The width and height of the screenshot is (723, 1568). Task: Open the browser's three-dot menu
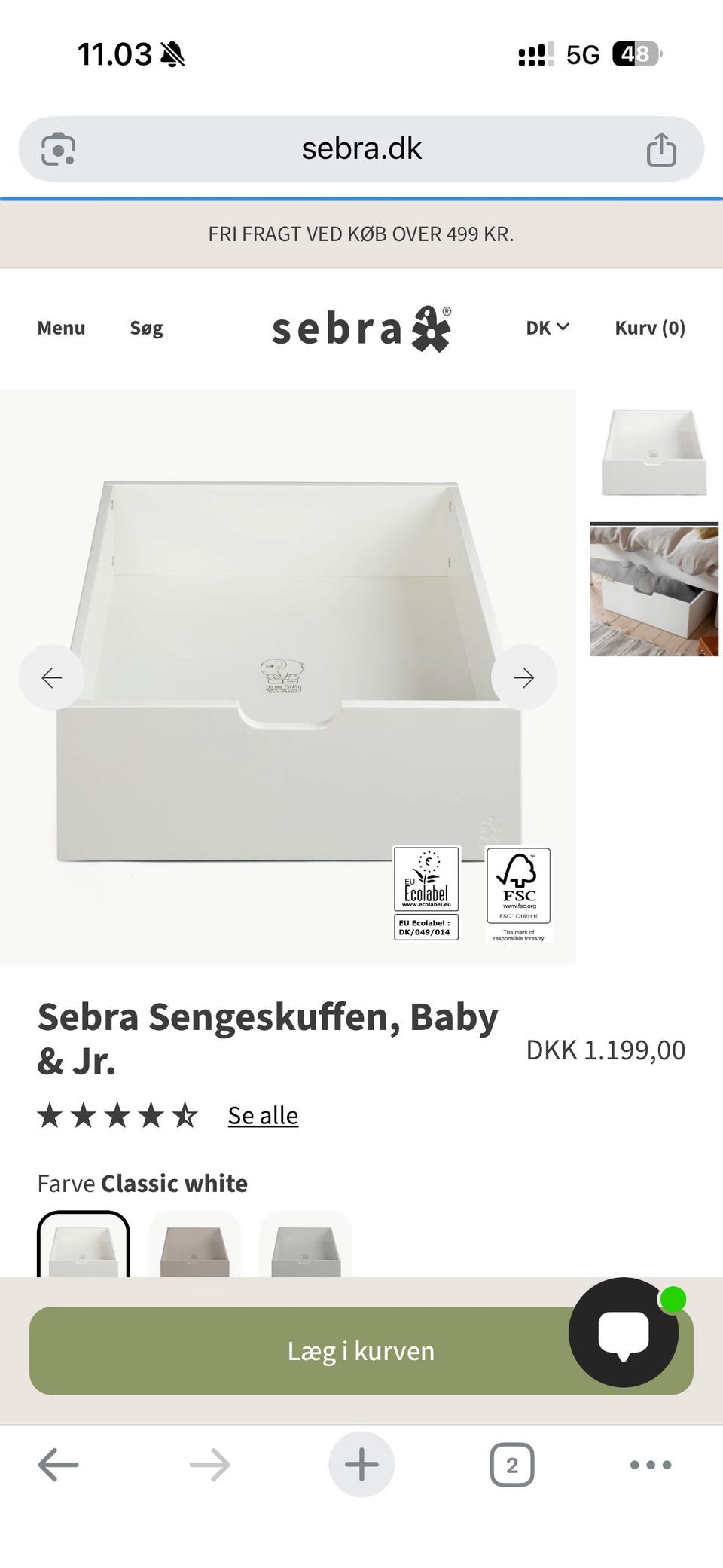point(651,1465)
